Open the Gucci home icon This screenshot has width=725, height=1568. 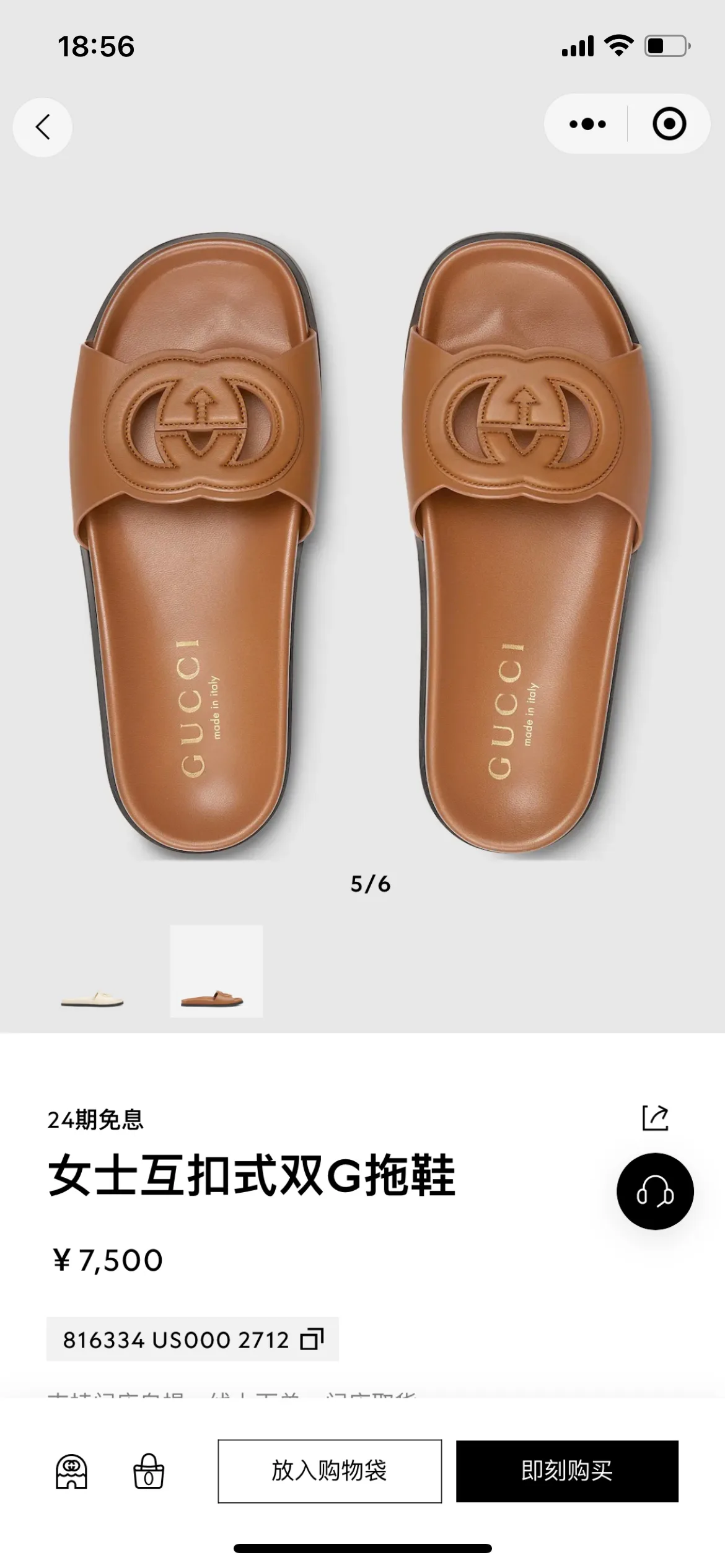[72, 1471]
